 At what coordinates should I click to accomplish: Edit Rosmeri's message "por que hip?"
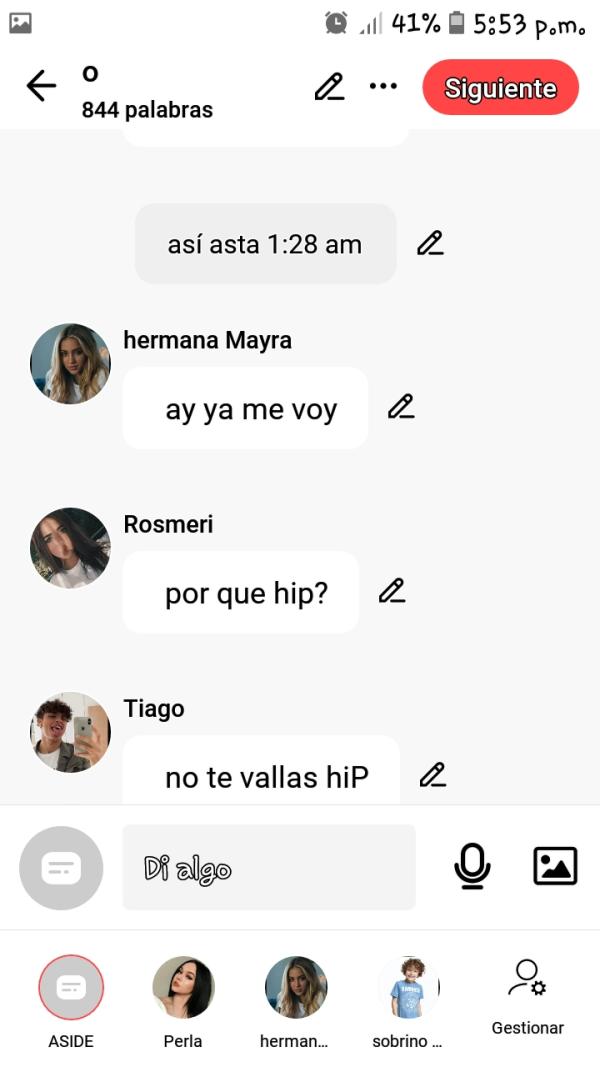(x=391, y=591)
